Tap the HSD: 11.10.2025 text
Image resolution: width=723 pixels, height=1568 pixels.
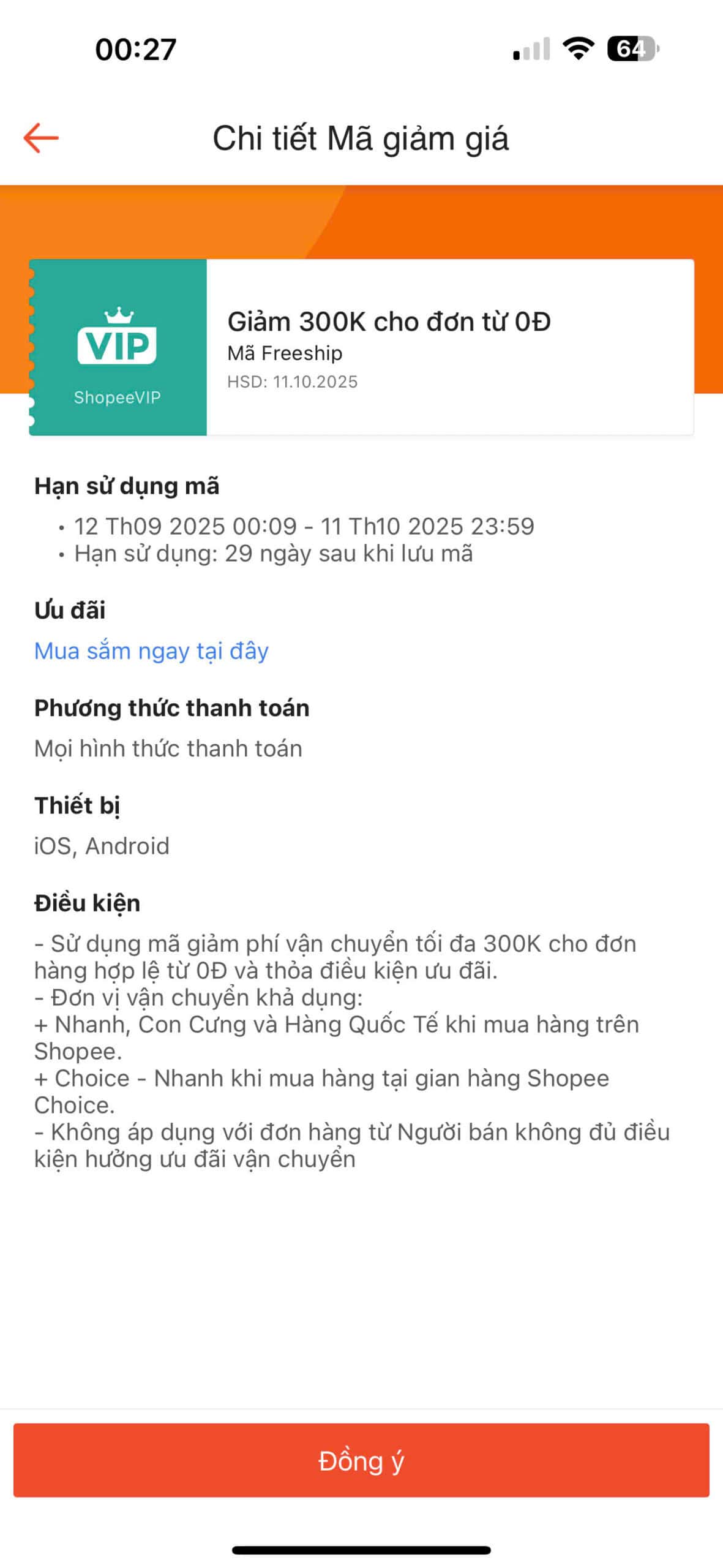pyautogui.click(x=293, y=382)
